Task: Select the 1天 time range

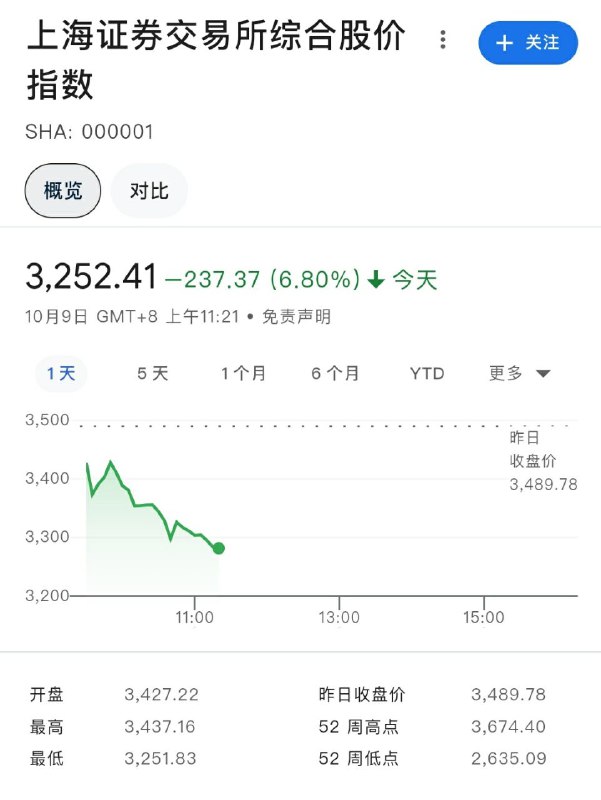Action: tap(61, 373)
